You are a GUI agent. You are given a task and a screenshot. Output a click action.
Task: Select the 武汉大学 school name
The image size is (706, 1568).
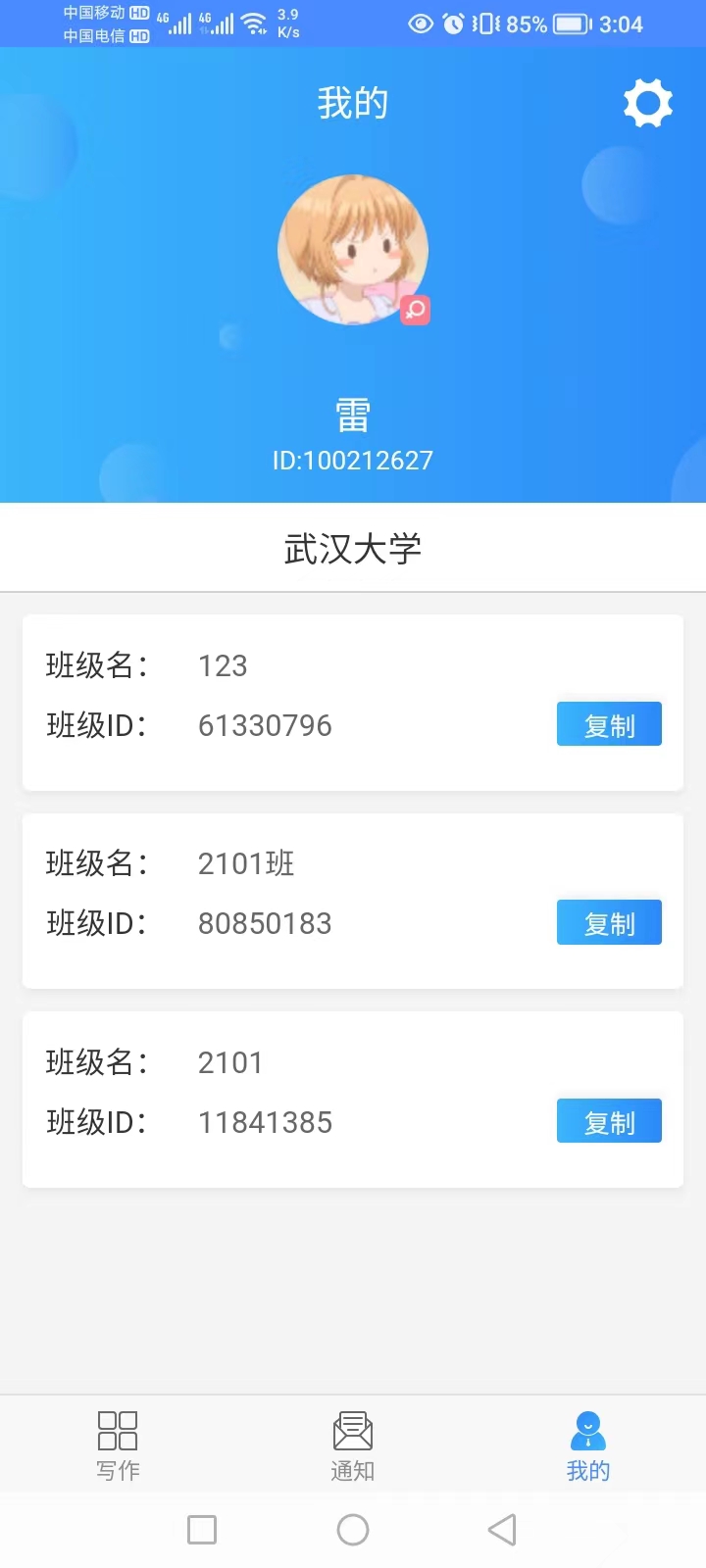point(353,549)
